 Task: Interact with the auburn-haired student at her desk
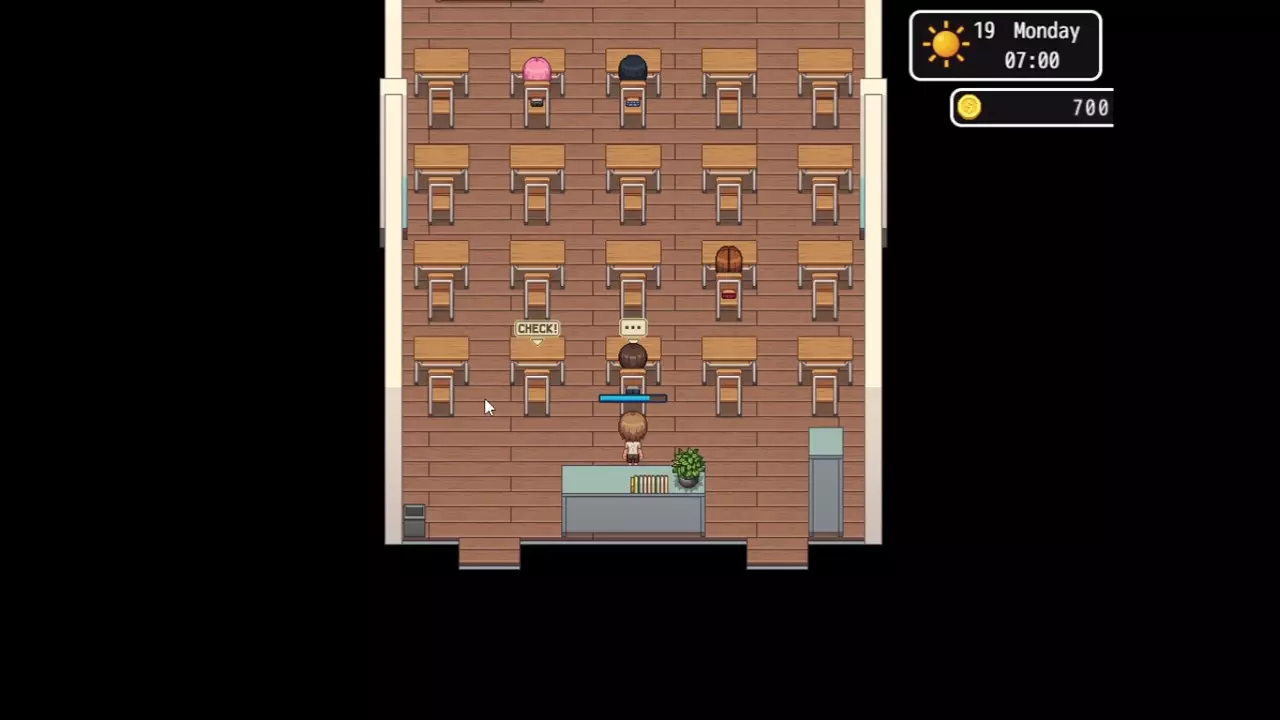[728, 261]
